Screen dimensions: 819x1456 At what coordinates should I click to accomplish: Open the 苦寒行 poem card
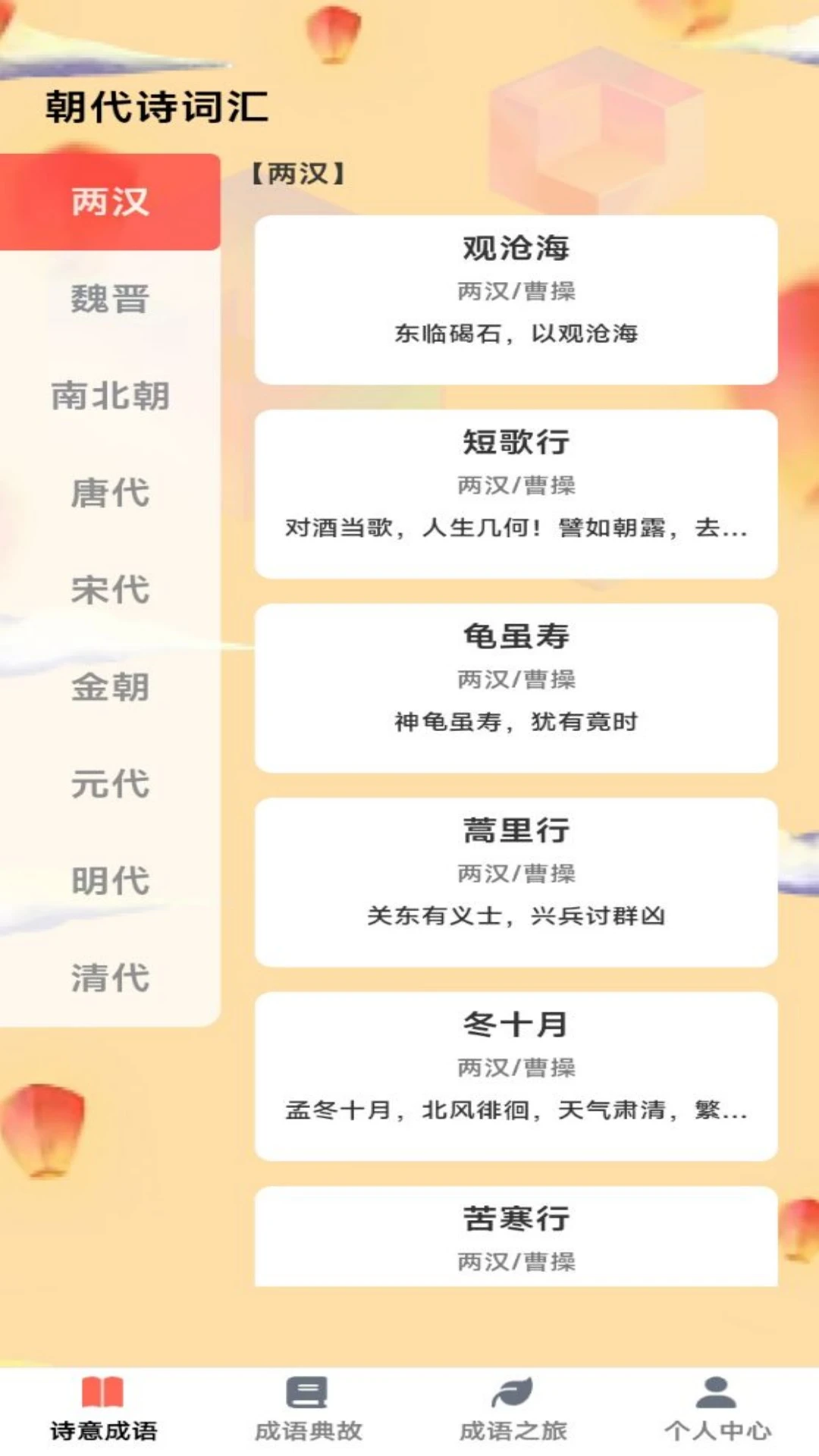coord(516,1236)
